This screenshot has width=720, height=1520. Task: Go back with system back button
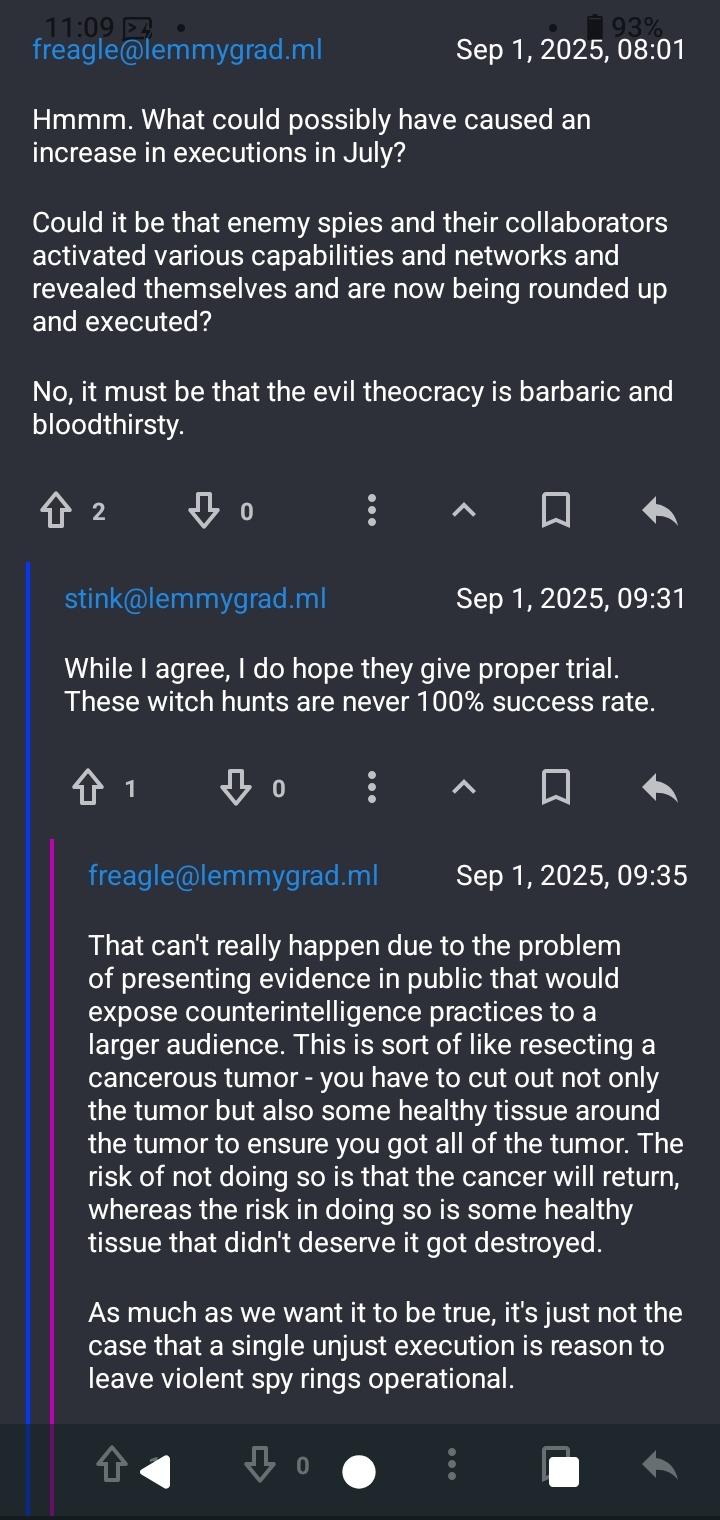click(x=155, y=1471)
